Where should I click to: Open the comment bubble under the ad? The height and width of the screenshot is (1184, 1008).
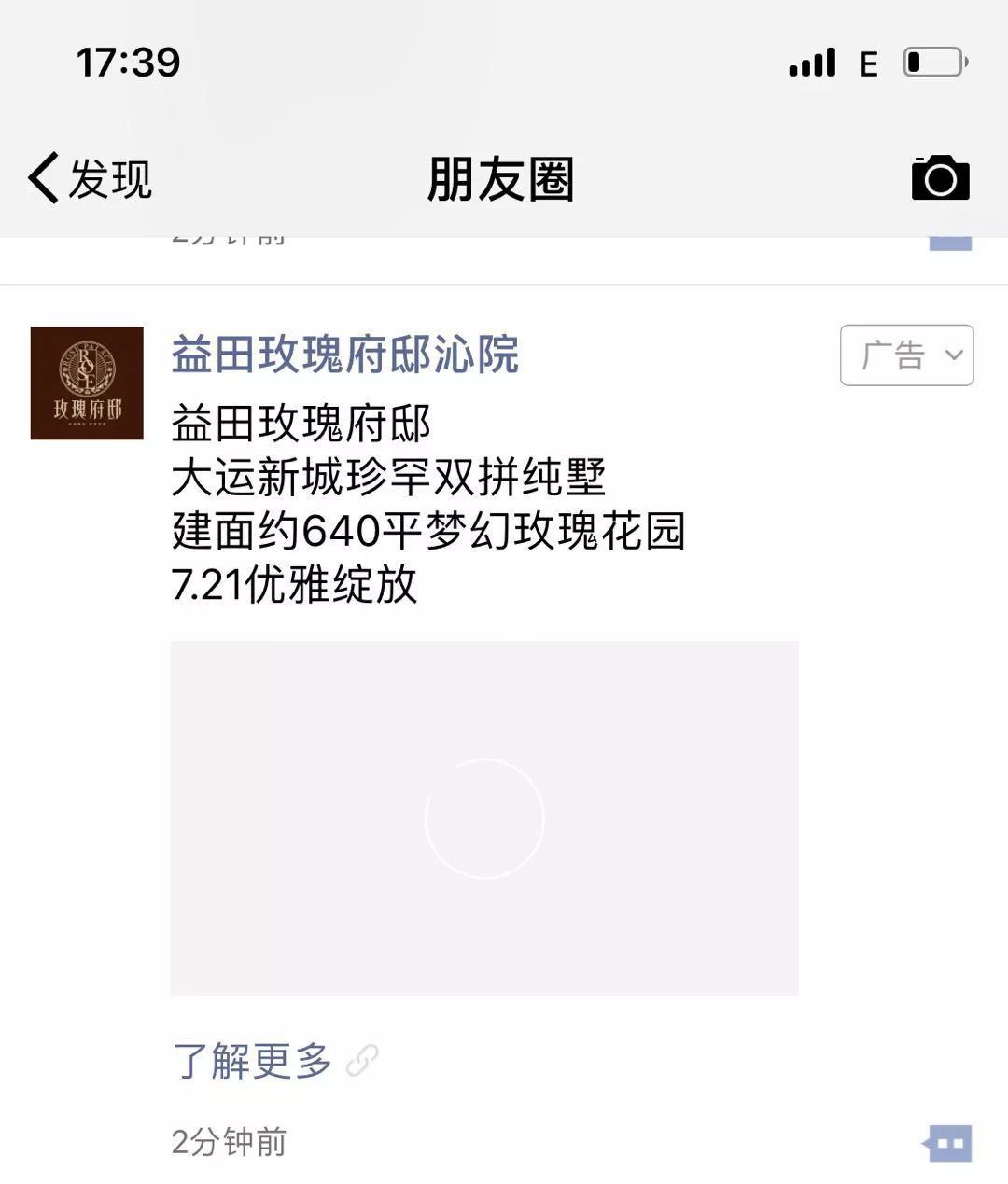(x=948, y=1143)
